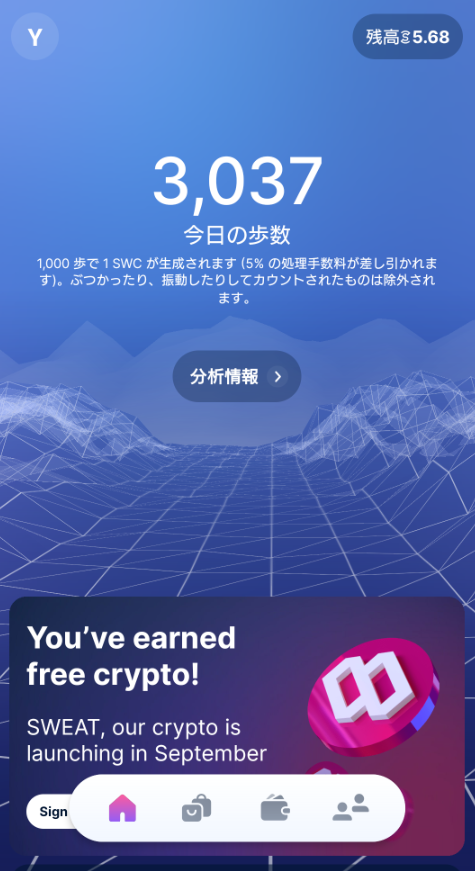Tap the Sign button on crypto card
This screenshot has height=871, width=475.
(x=49, y=812)
